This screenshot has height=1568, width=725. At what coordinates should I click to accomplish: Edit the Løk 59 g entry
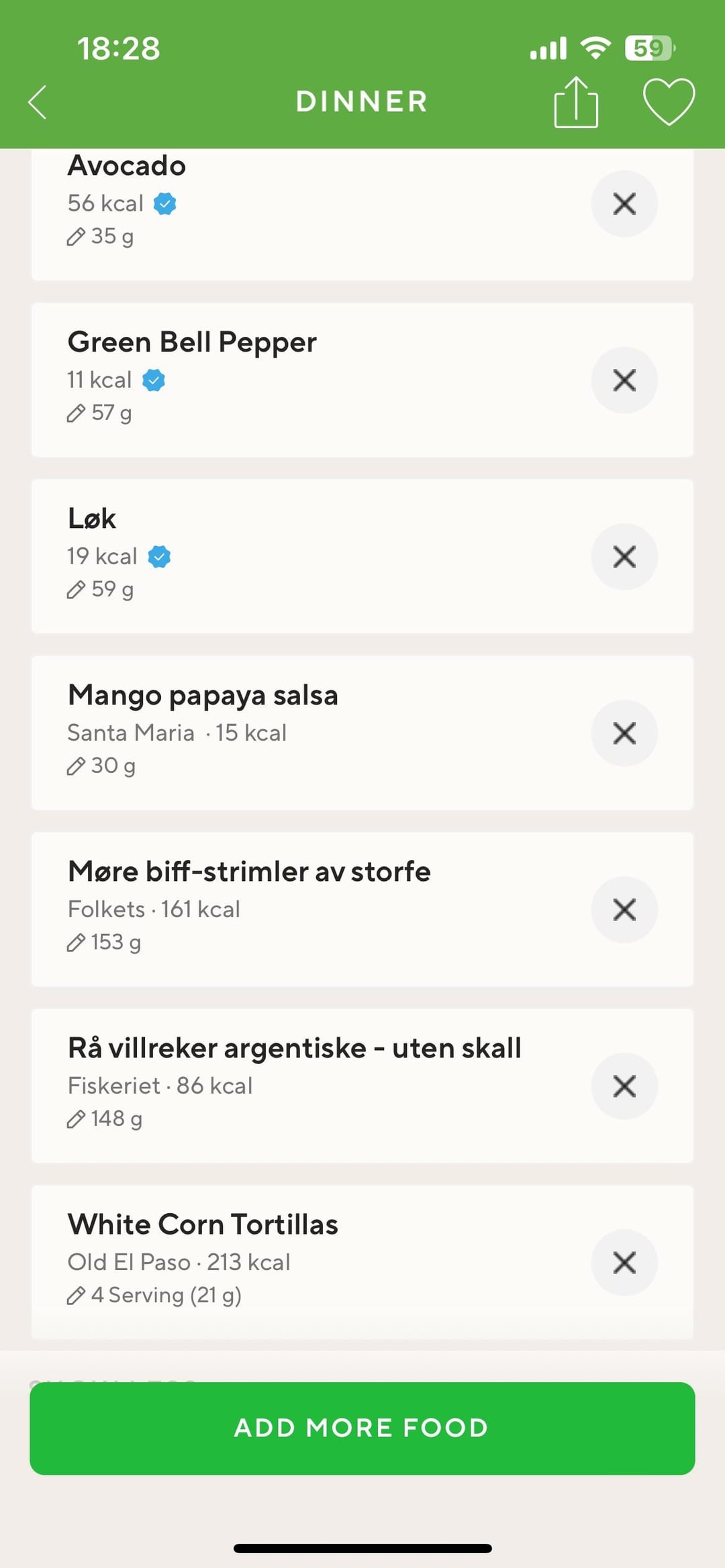101,589
